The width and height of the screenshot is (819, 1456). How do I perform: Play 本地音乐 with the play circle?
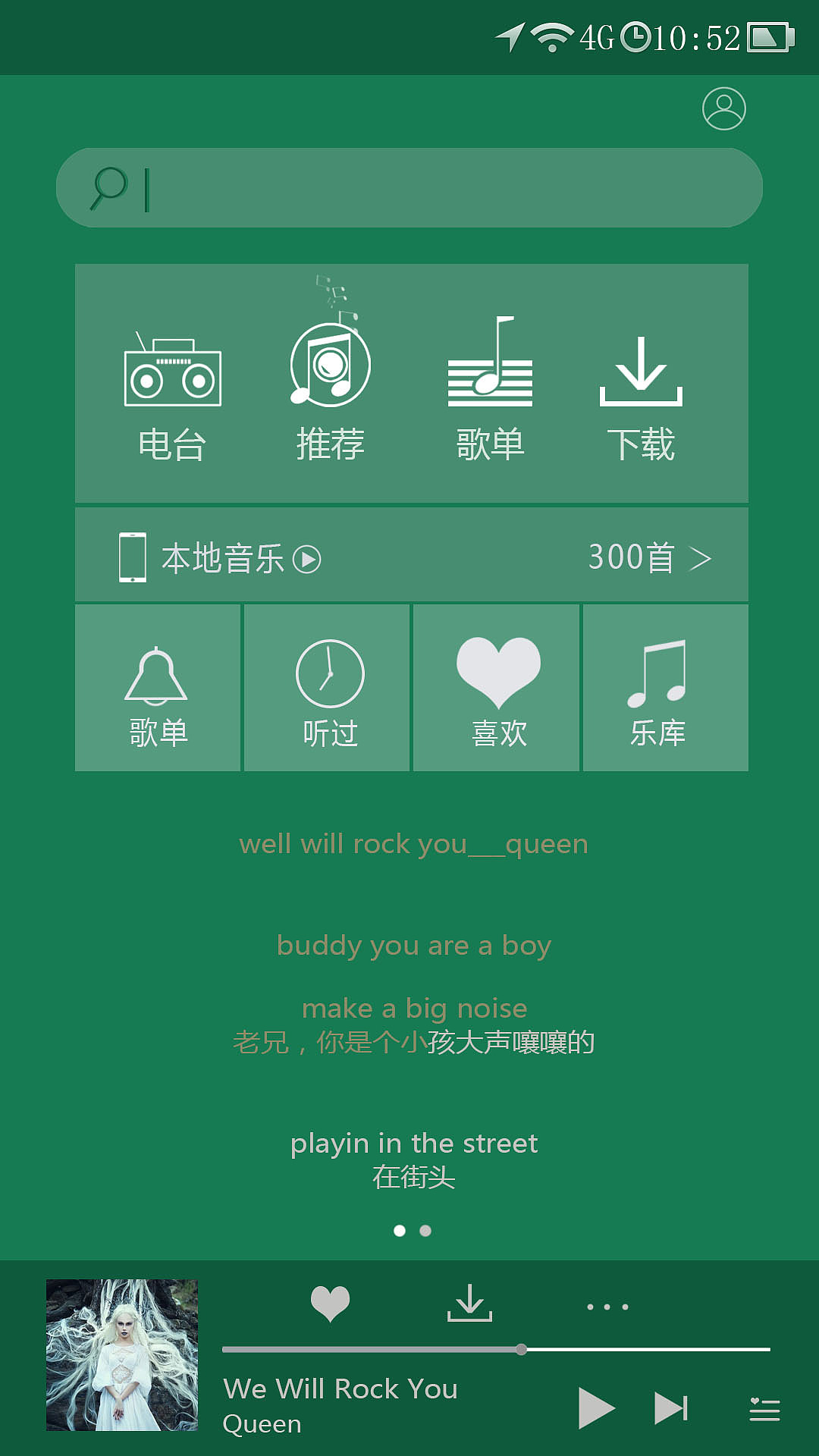(x=310, y=561)
